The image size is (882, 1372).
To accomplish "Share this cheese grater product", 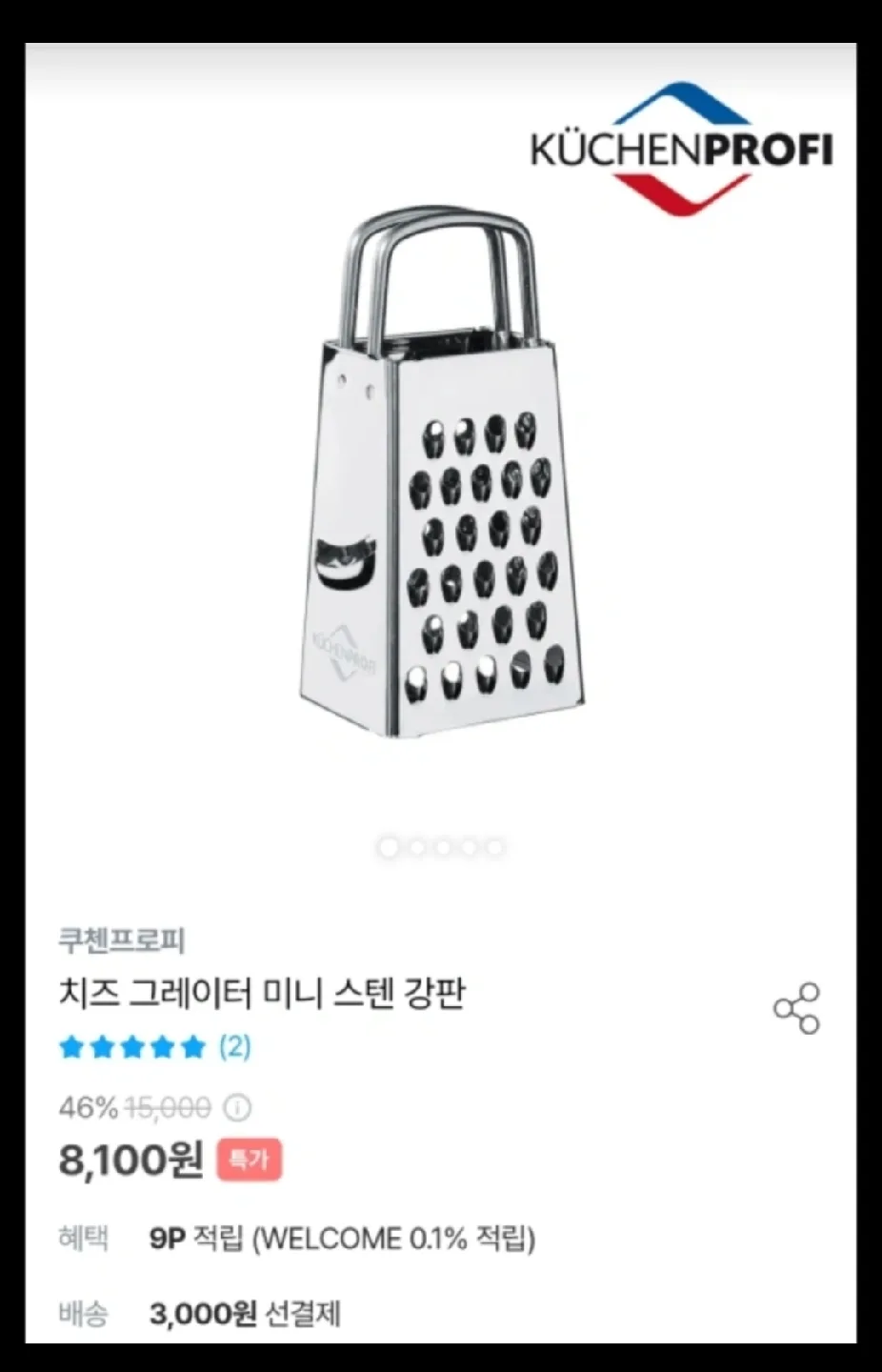I will coord(796,1008).
